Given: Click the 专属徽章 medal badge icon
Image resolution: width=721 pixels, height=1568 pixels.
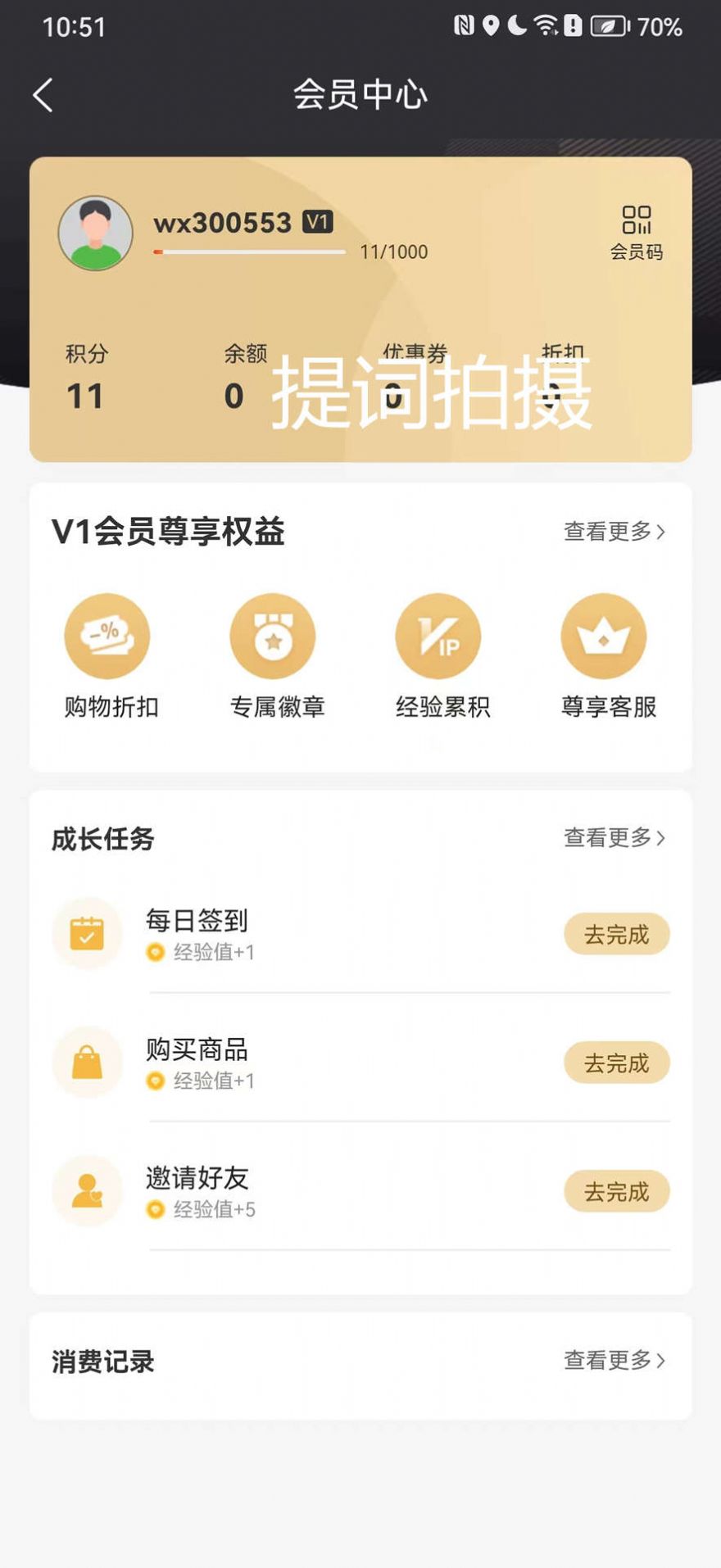Looking at the screenshot, I should 273,635.
